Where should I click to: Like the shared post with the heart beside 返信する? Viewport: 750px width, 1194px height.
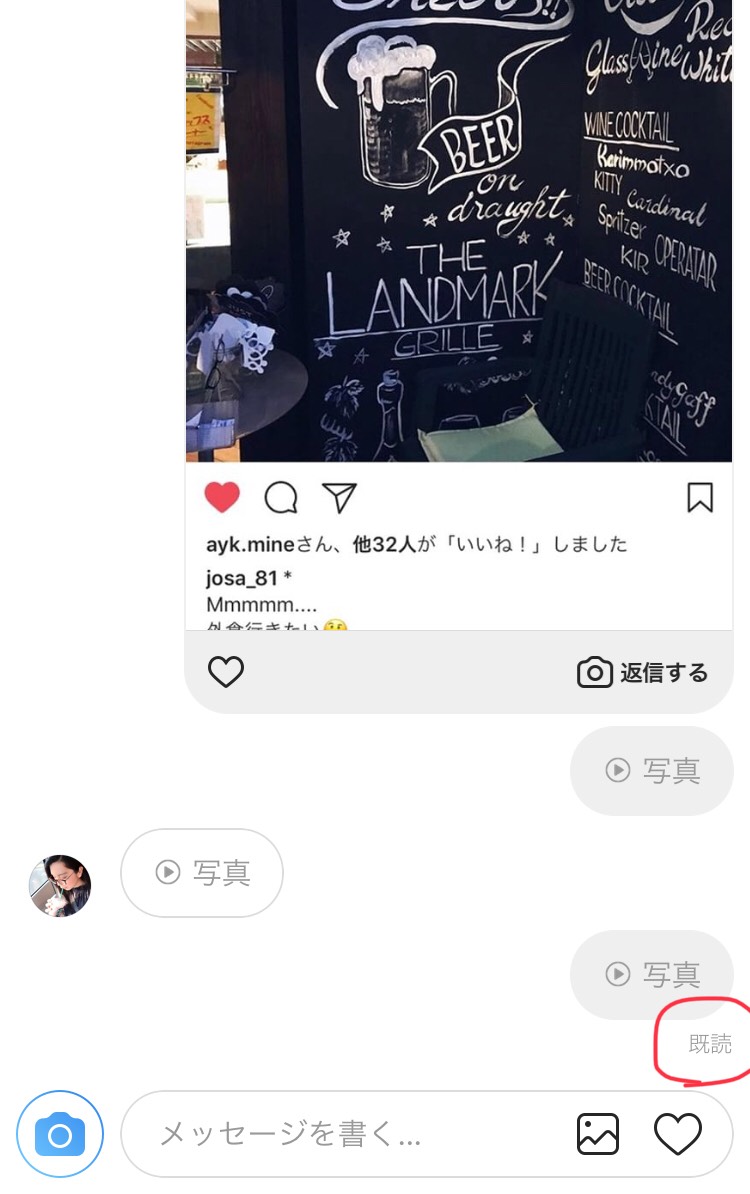[226, 672]
